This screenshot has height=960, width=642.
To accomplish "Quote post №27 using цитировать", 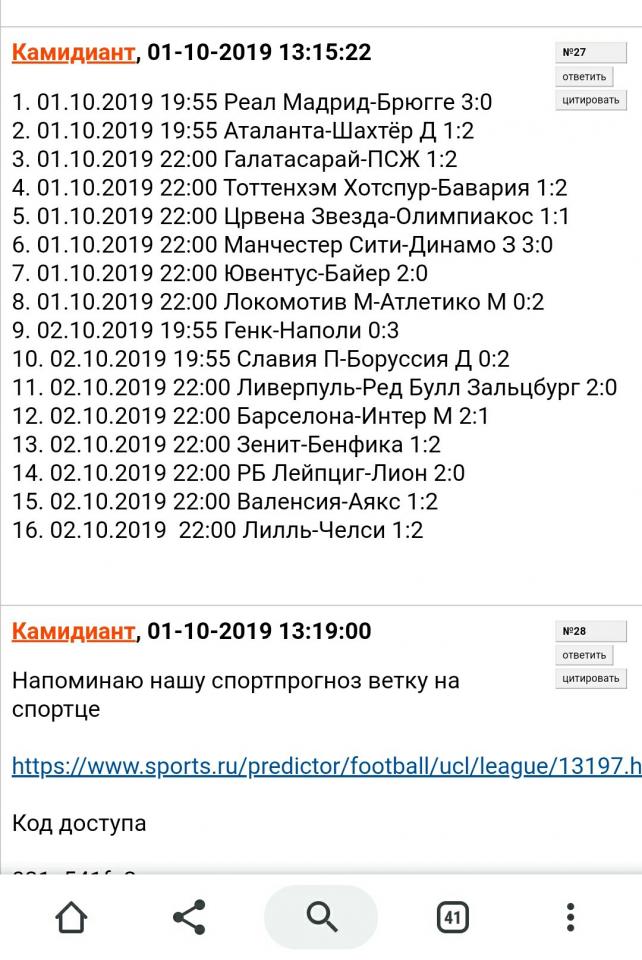I will click(x=590, y=100).
